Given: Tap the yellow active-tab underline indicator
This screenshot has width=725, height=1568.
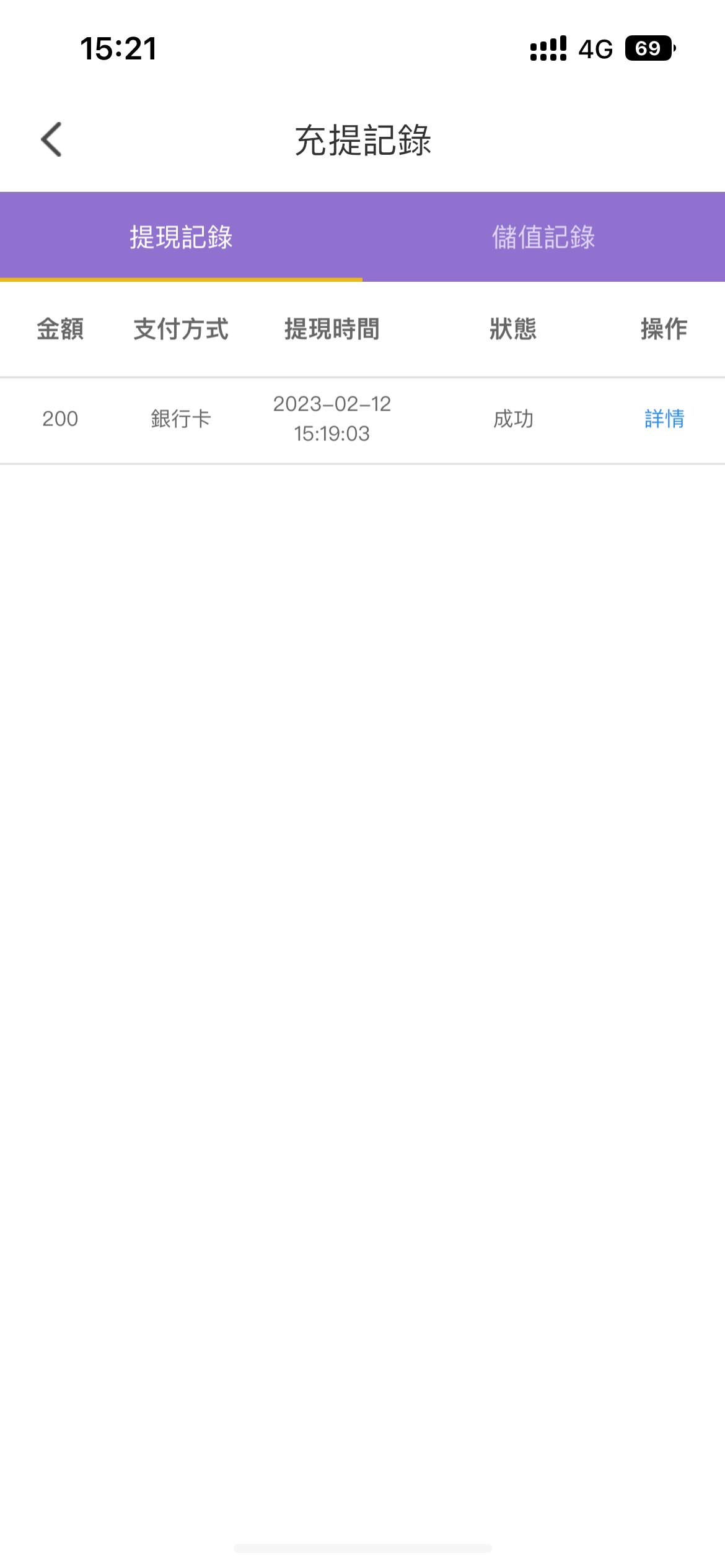Looking at the screenshot, I should [x=181, y=280].
